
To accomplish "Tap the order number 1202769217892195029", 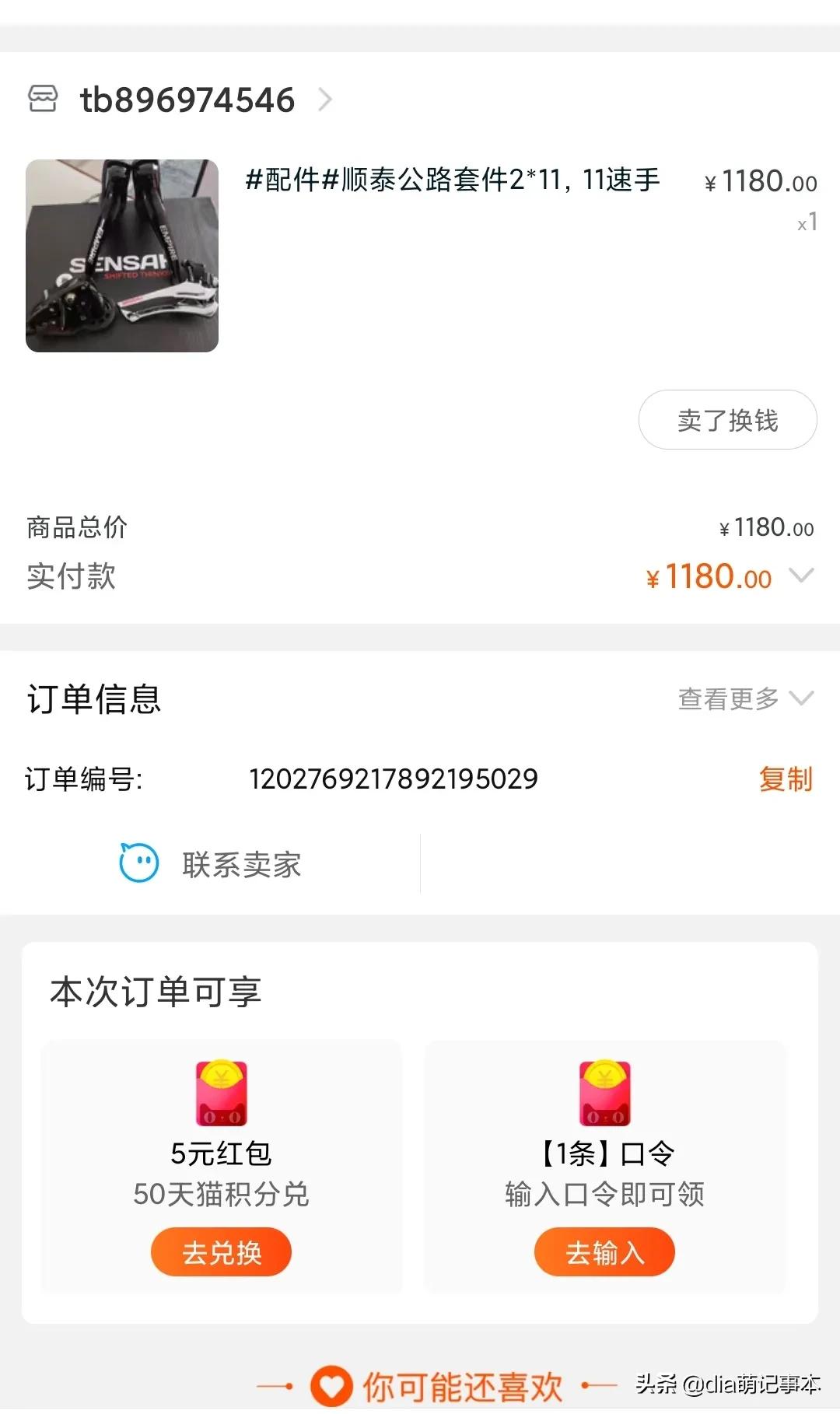I will pyautogui.click(x=394, y=780).
